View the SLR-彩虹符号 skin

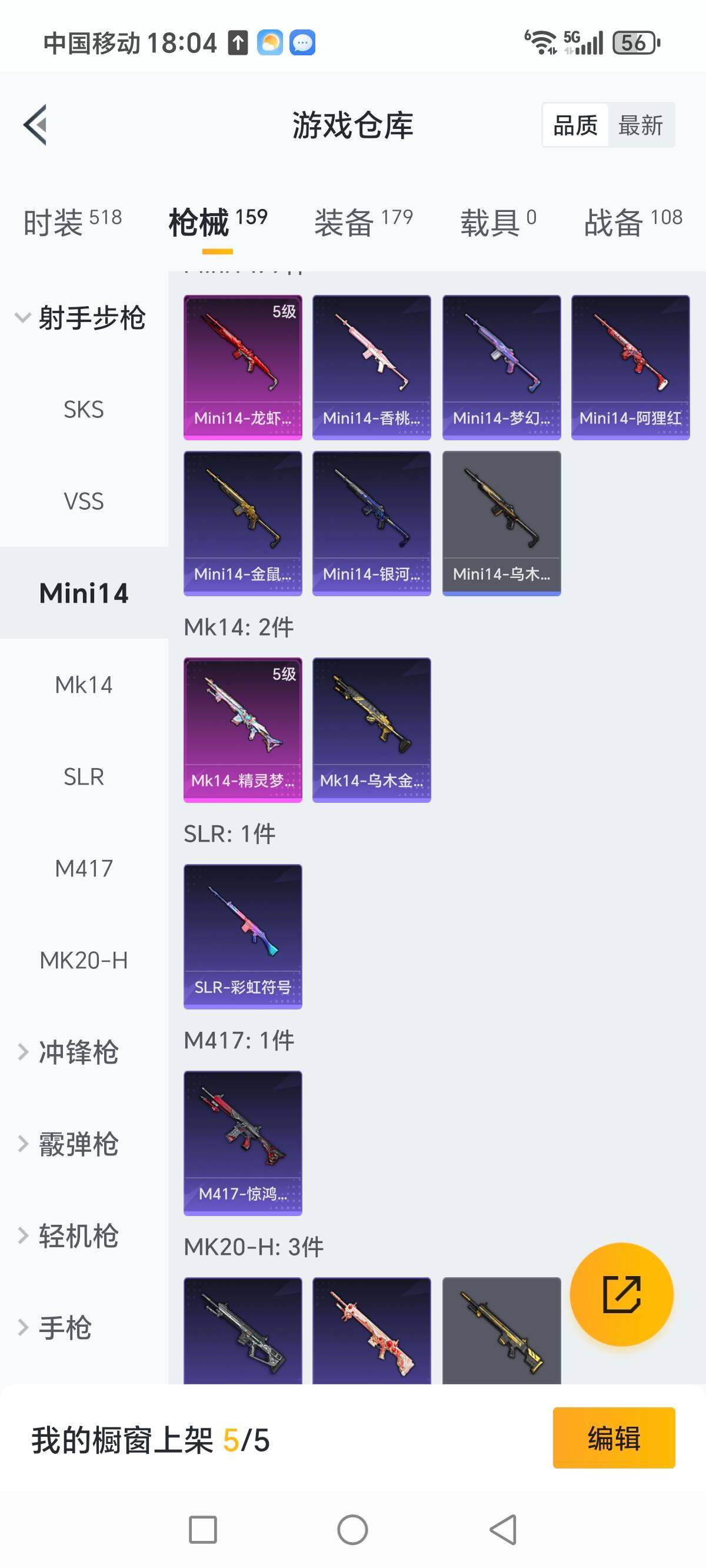click(x=243, y=936)
